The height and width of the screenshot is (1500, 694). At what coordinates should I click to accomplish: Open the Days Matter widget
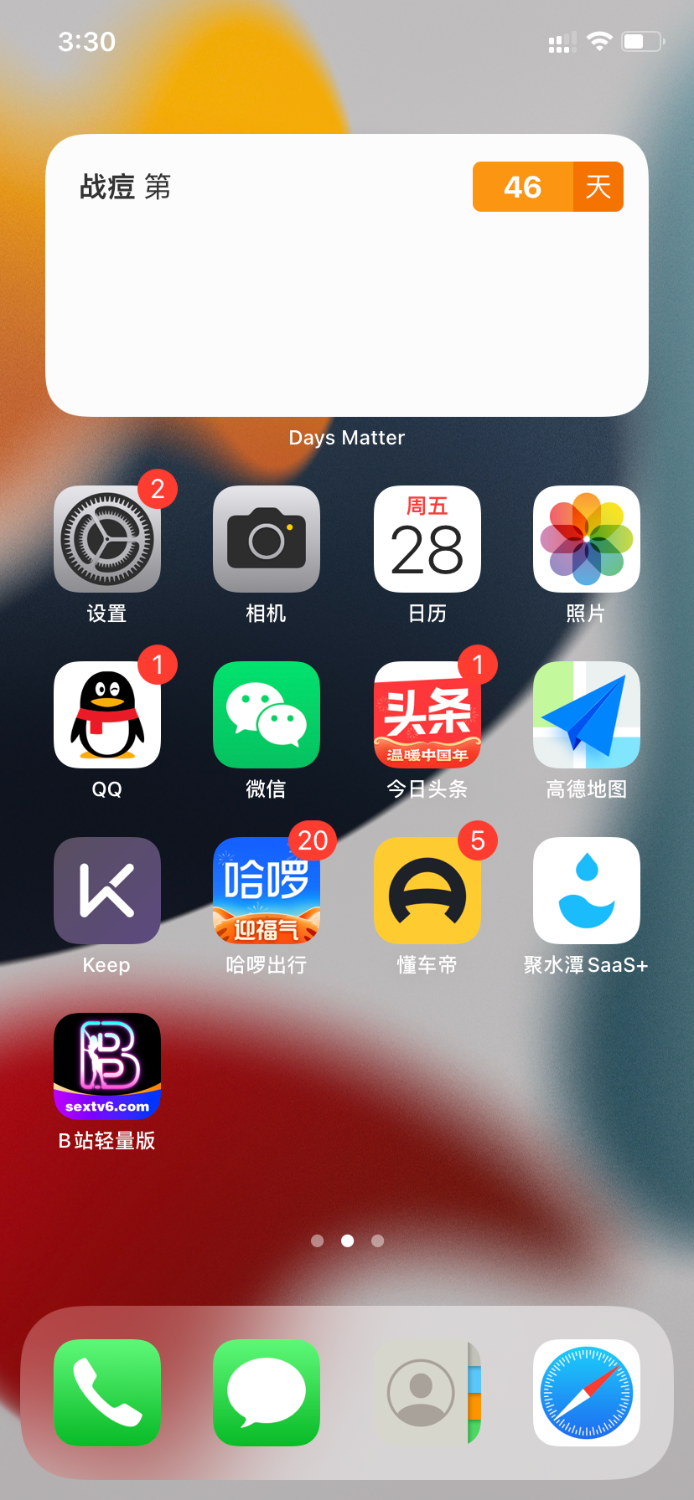click(347, 275)
